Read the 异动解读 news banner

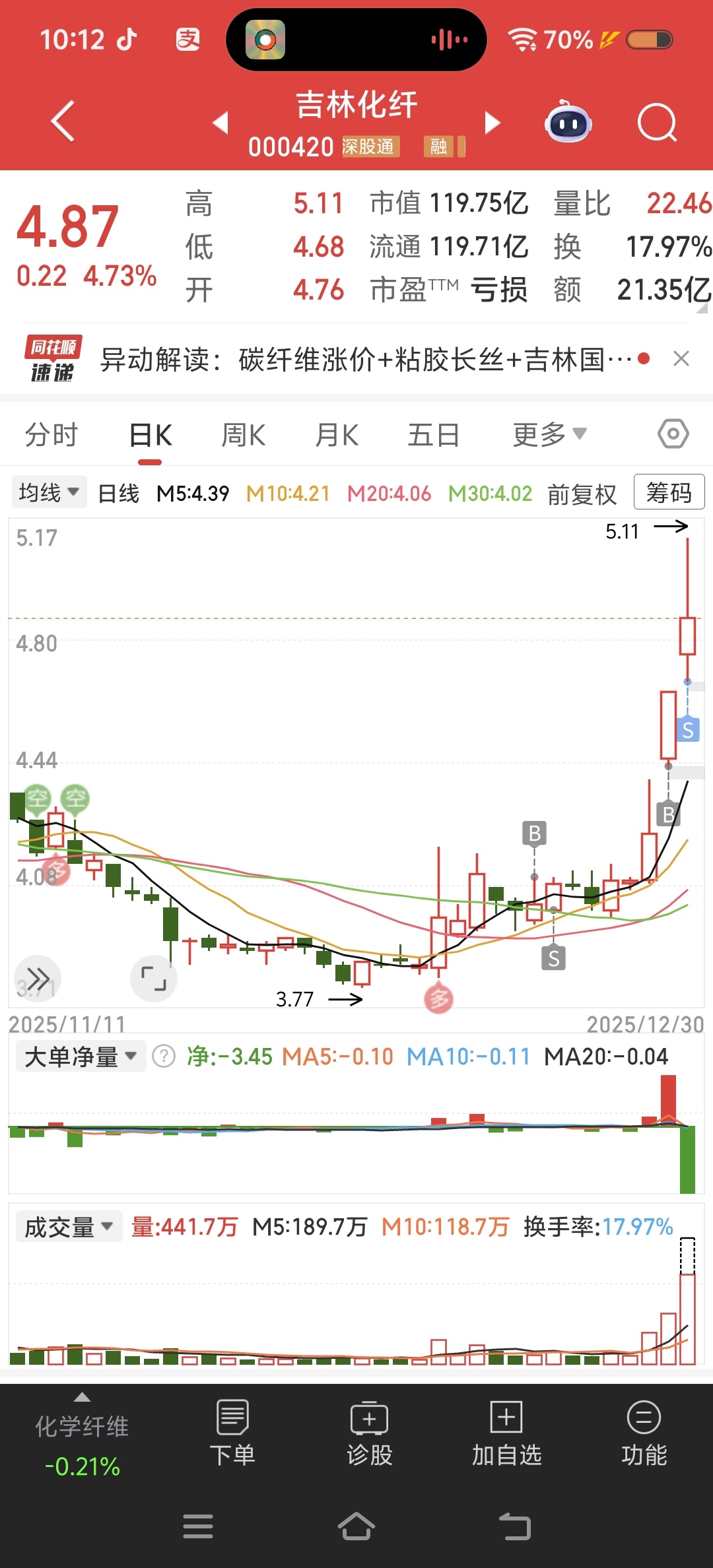pos(366,360)
